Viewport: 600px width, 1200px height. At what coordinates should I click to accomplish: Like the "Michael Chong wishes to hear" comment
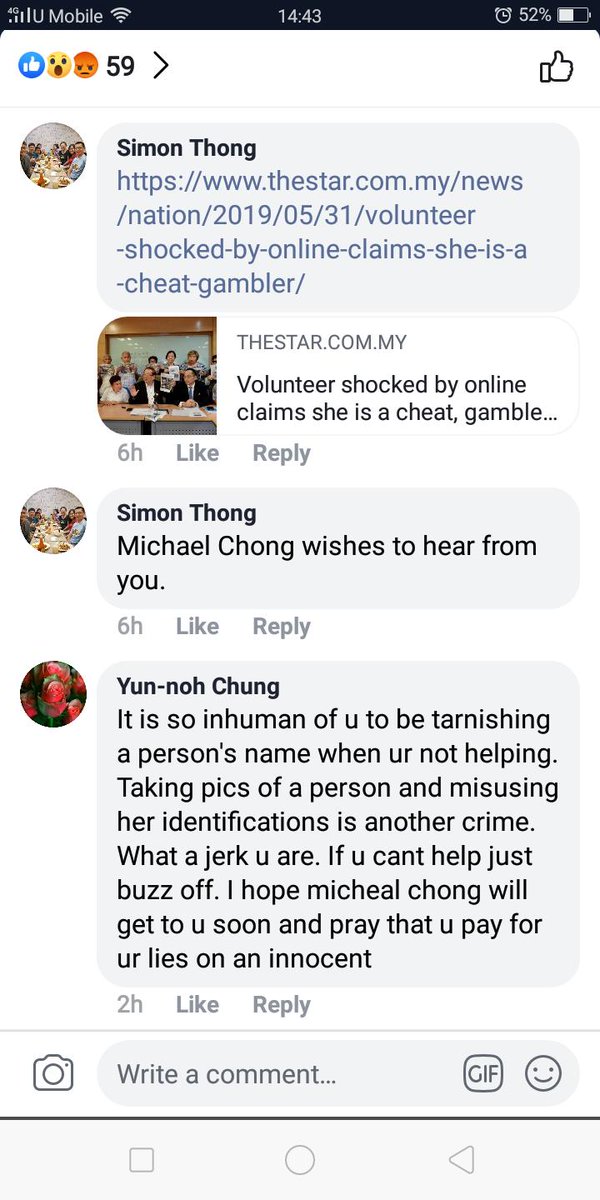pos(197,626)
